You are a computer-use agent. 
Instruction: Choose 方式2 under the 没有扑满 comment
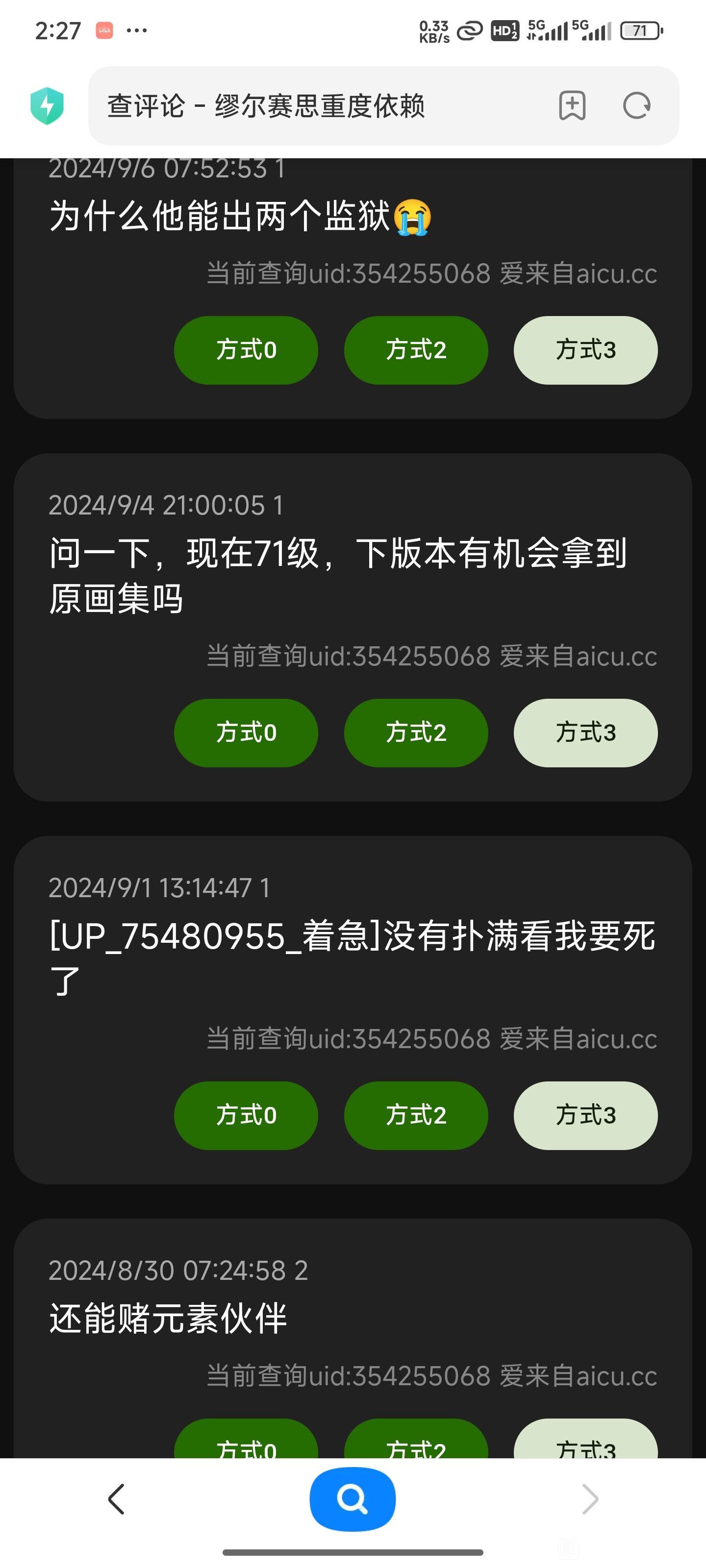pos(416,1115)
